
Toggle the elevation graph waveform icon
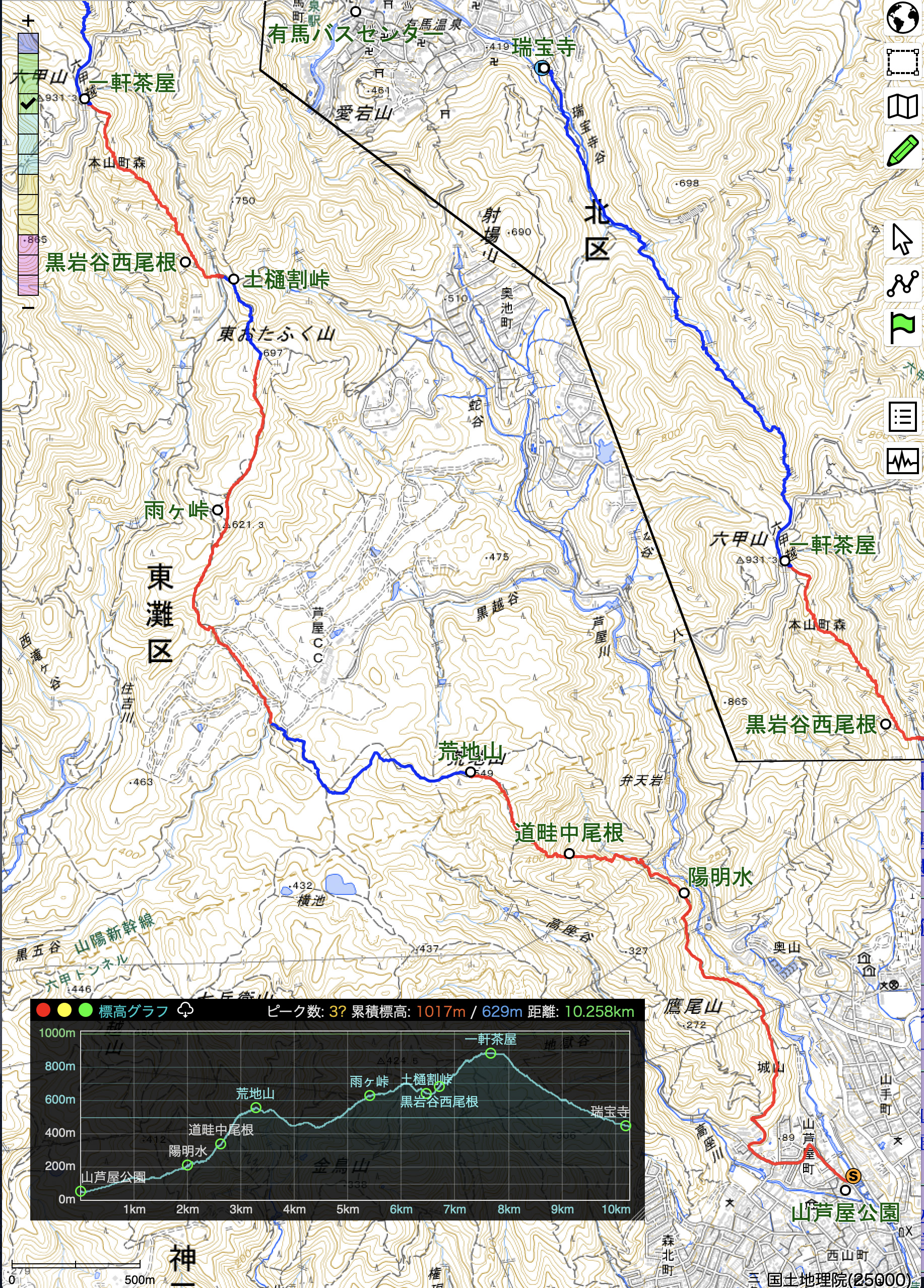(x=902, y=461)
